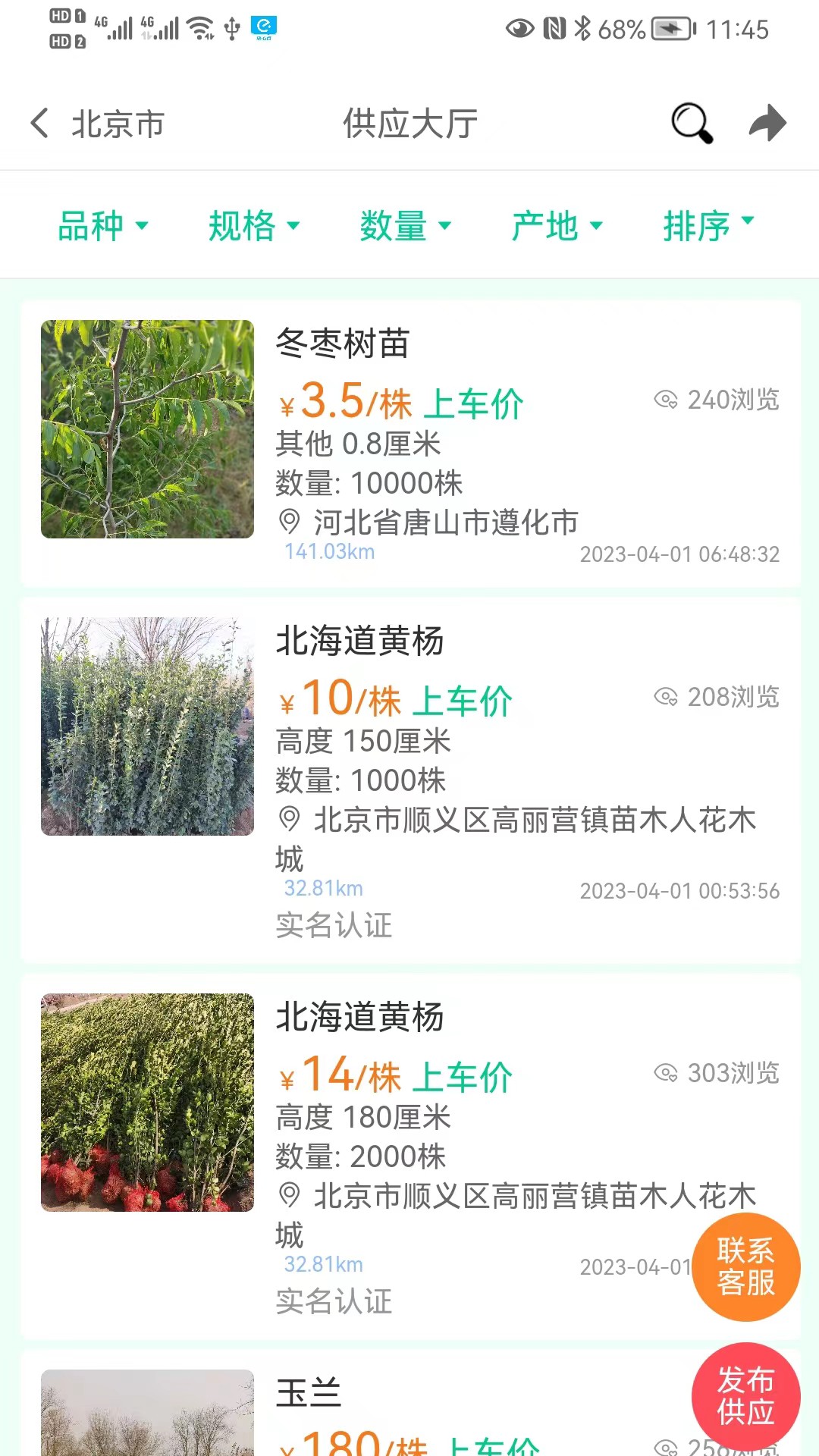Open the 数量 filter dropdown

point(406,226)
